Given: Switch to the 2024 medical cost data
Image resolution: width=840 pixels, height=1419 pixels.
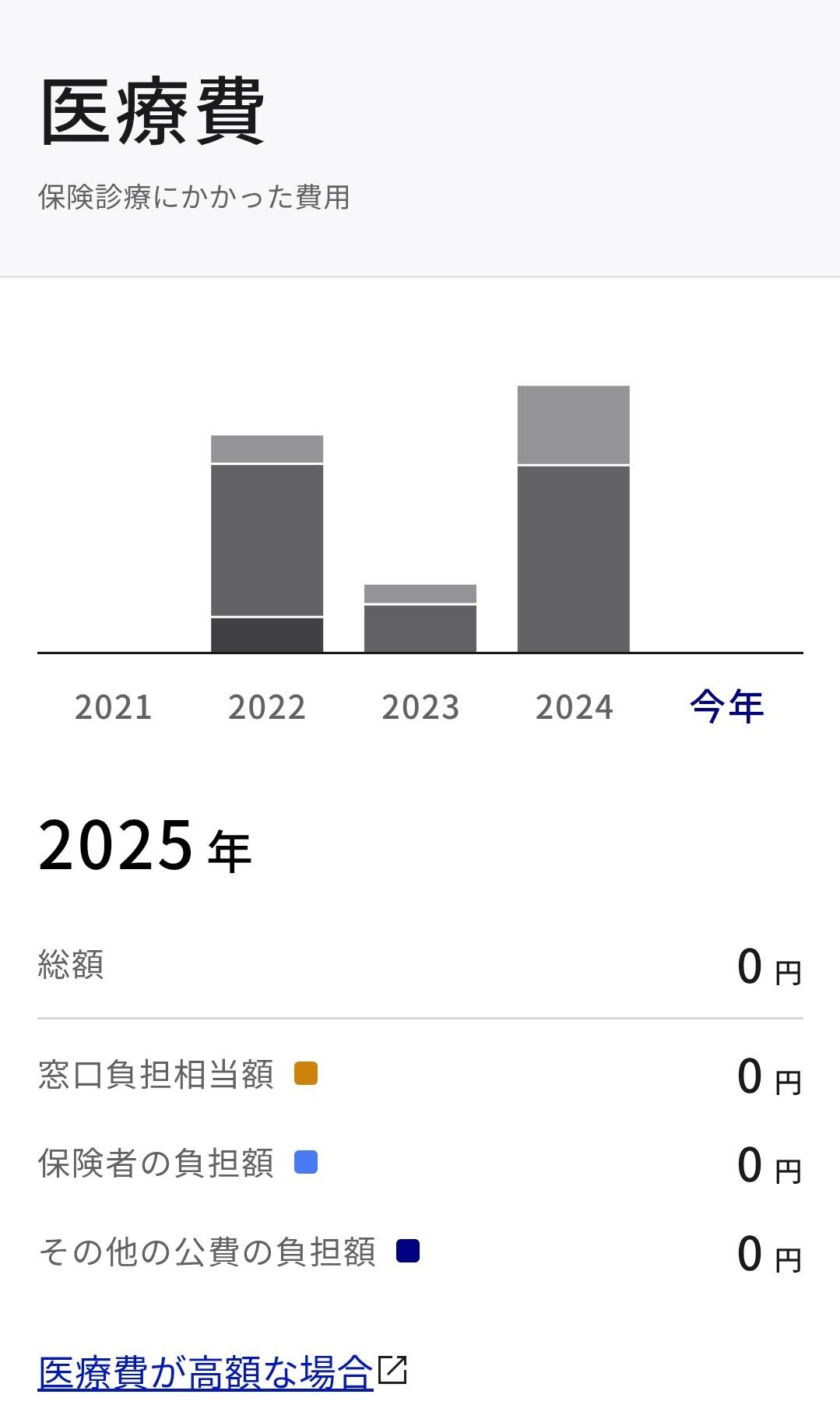Looking at the screenshot, I should point(574,706).
